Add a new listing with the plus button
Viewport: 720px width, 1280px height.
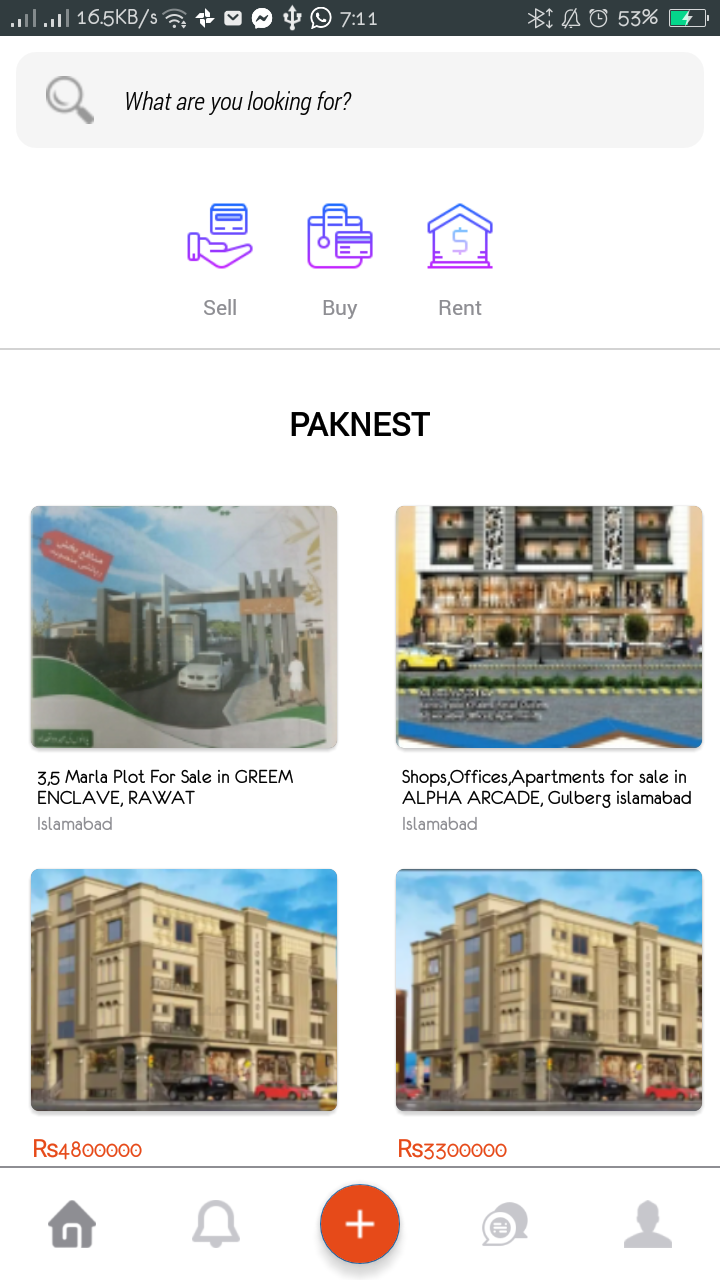[x=360, y=1224]
